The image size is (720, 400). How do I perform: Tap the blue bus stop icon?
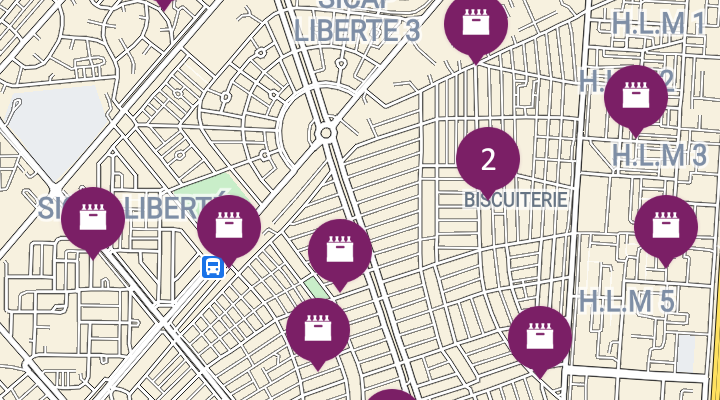[x=212, y=267]
